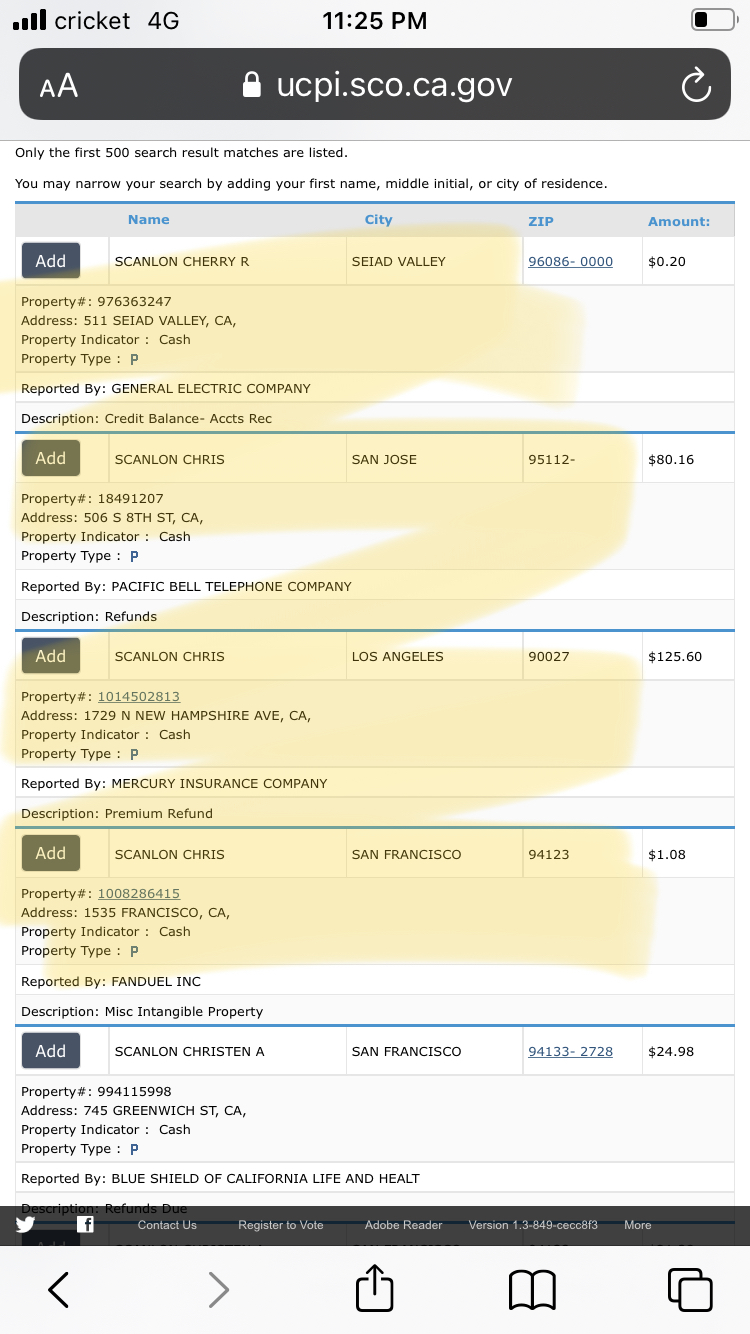This screenshot has width=750, height=1334.
Task: Open the AA reader text-size menu
Action: click(x=59, y=87)
